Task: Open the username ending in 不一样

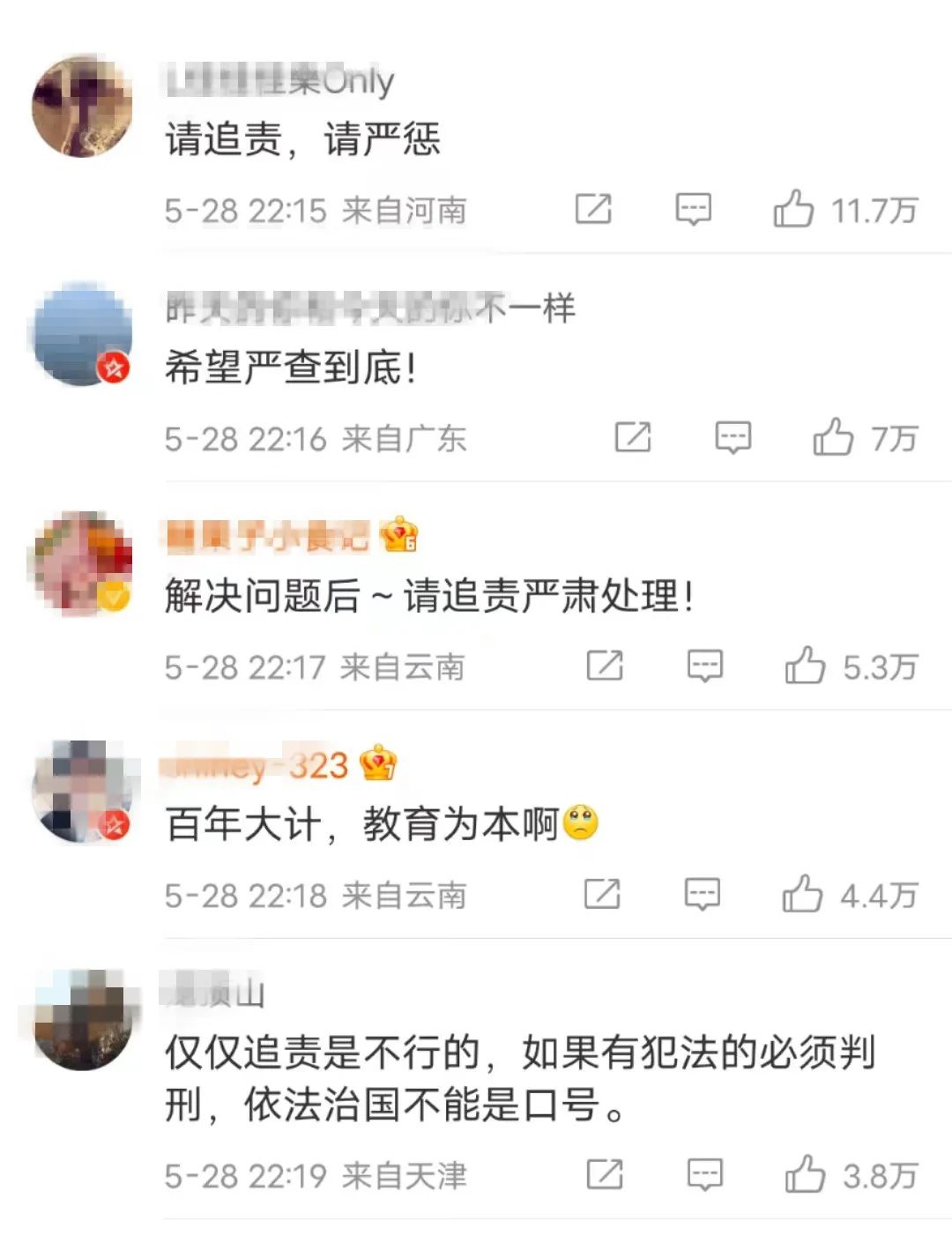Action: 370,309
